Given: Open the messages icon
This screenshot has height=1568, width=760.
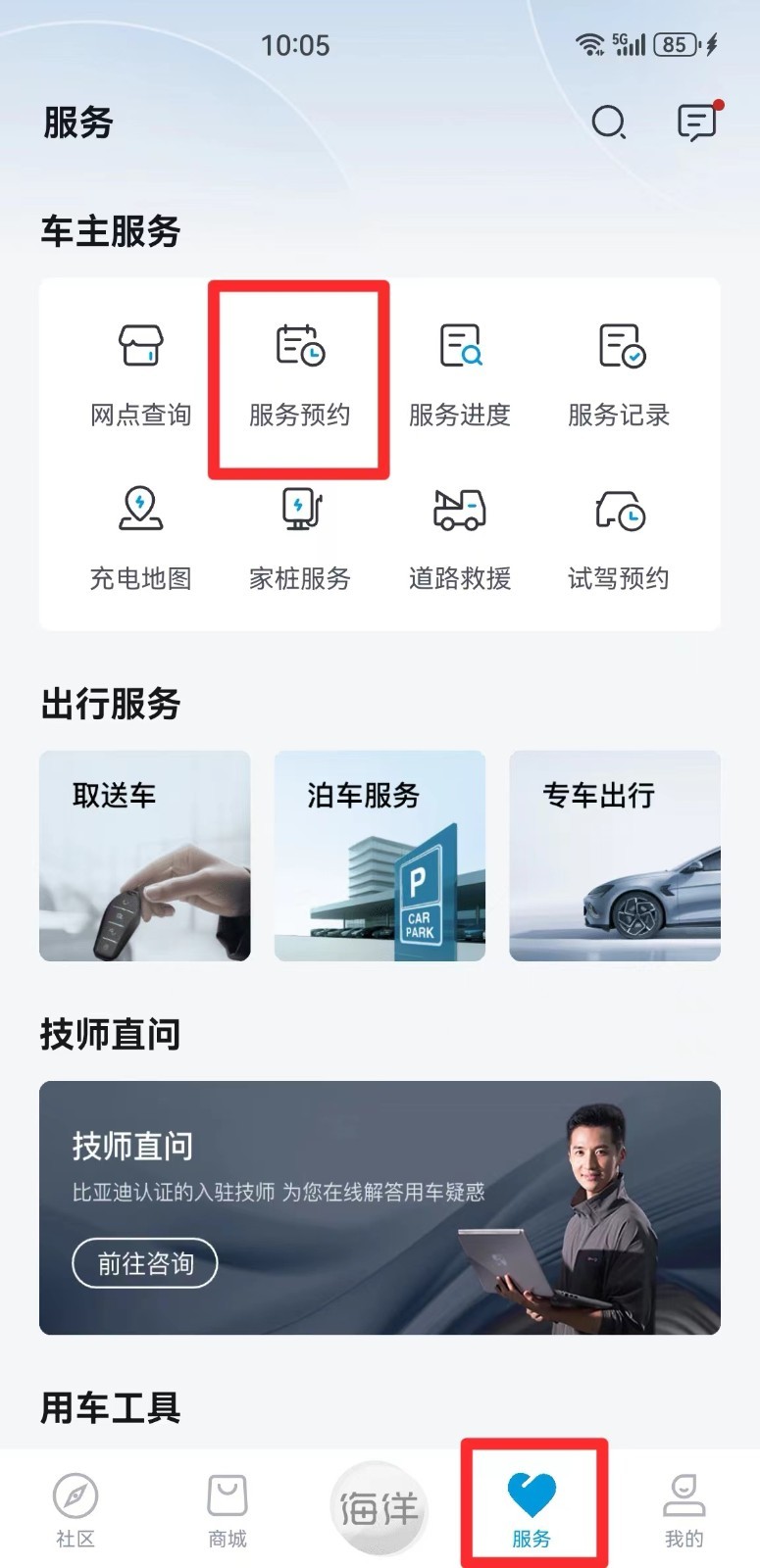Looking at the screenshot, I should pyautogui.click(x=697, y=122).
